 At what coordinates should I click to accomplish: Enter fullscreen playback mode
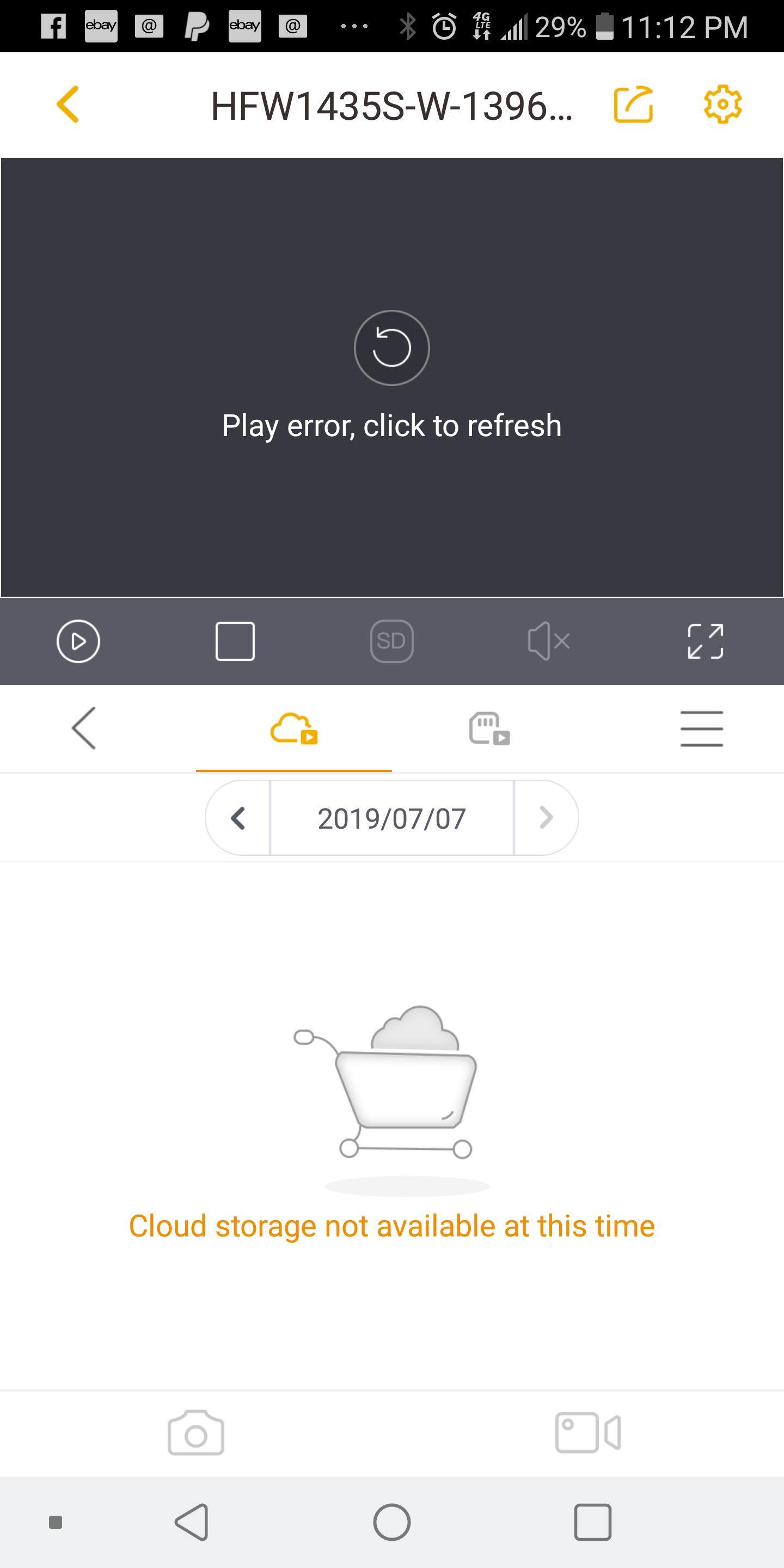[705, 640]
